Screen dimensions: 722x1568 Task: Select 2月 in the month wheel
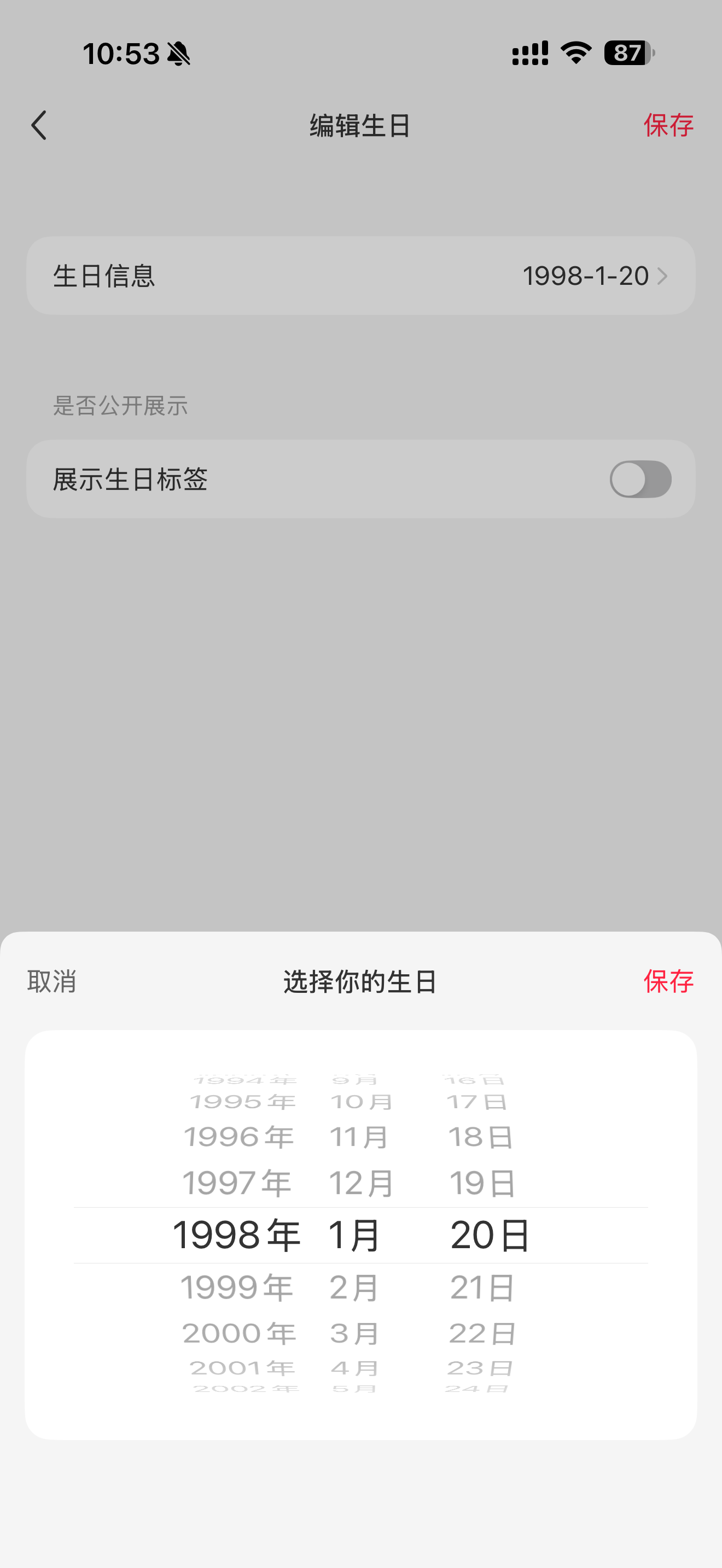[354, 1288]
